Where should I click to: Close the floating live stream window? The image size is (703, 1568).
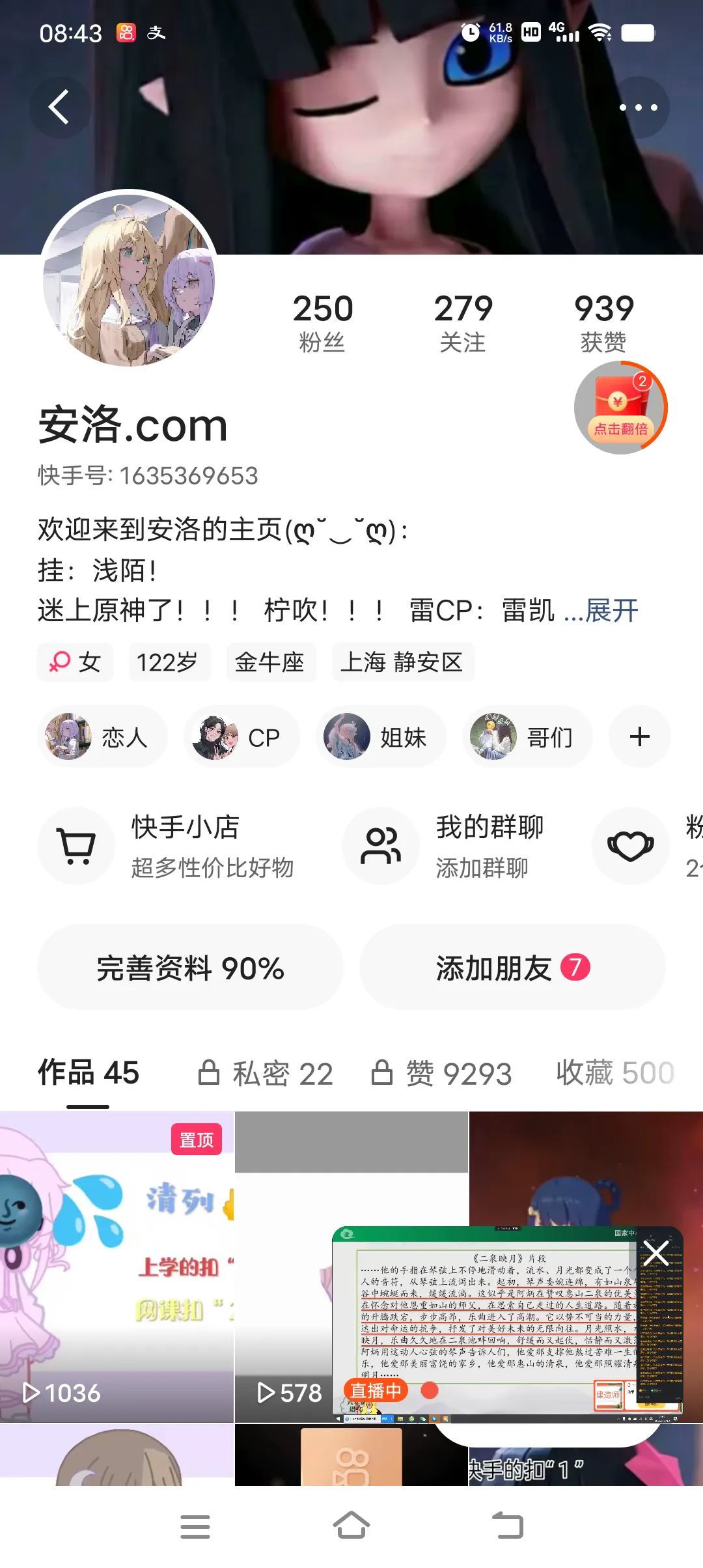tap(655, 1253)
